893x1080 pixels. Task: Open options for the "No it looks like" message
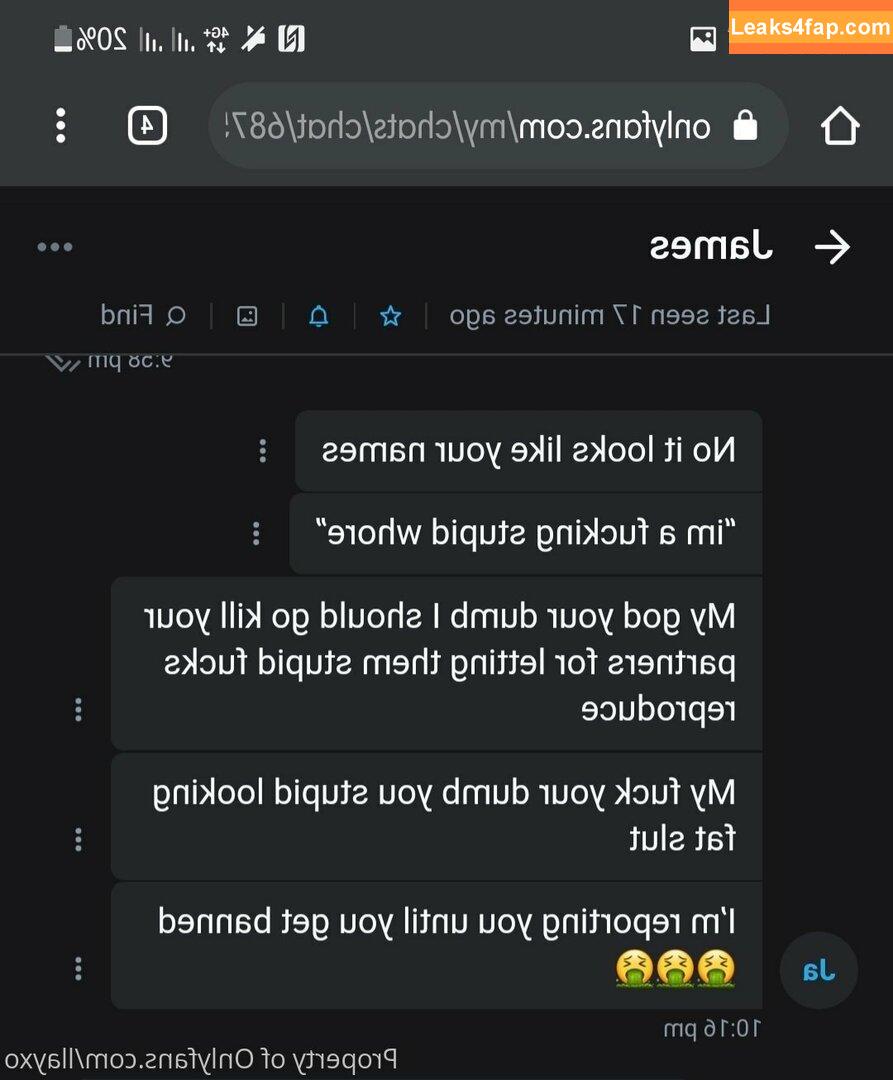263,451
